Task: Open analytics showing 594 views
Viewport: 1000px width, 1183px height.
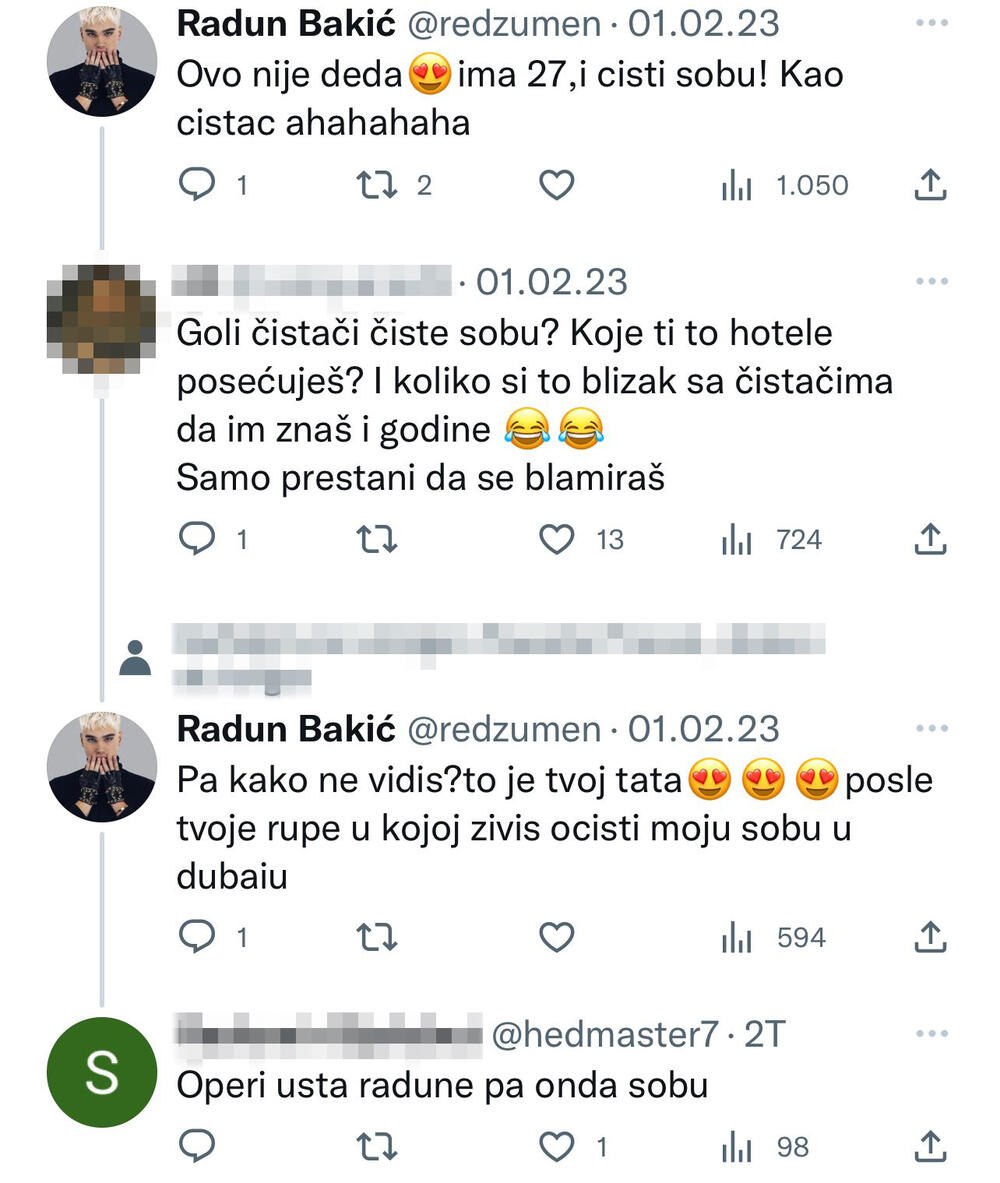Action: tap(737, 937)
